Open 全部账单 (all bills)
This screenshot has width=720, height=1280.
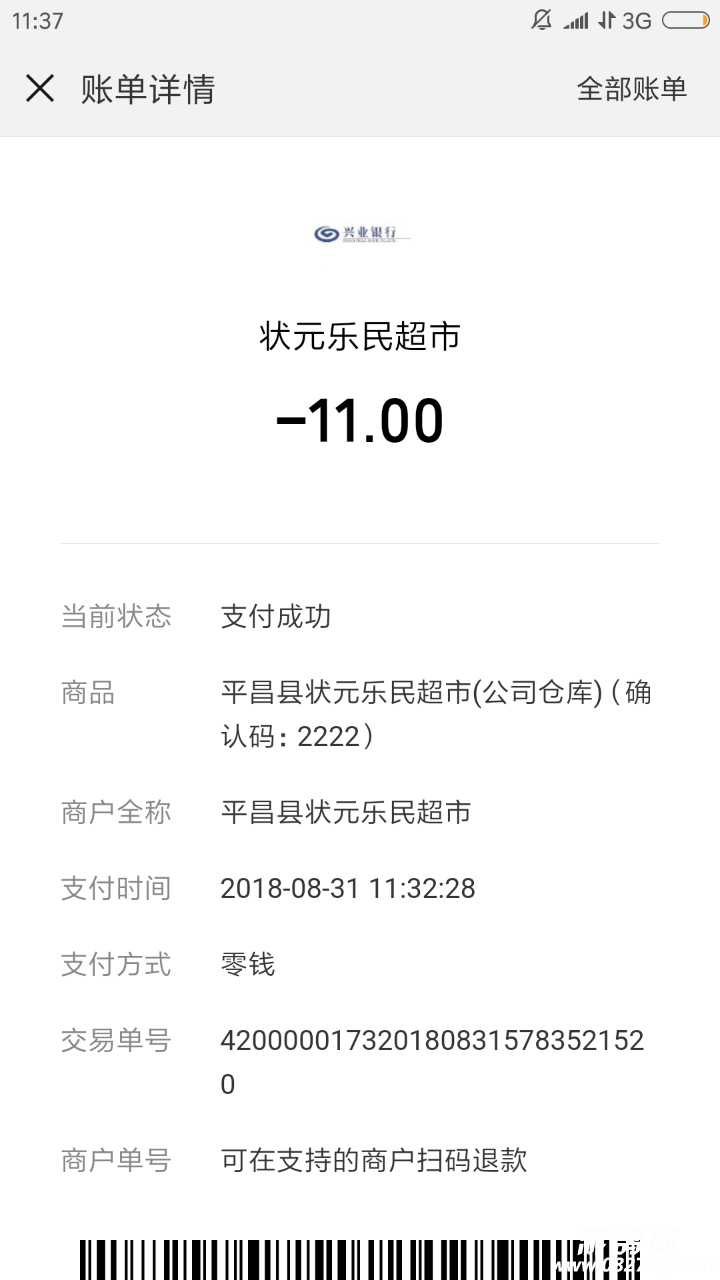coord(631,89)
